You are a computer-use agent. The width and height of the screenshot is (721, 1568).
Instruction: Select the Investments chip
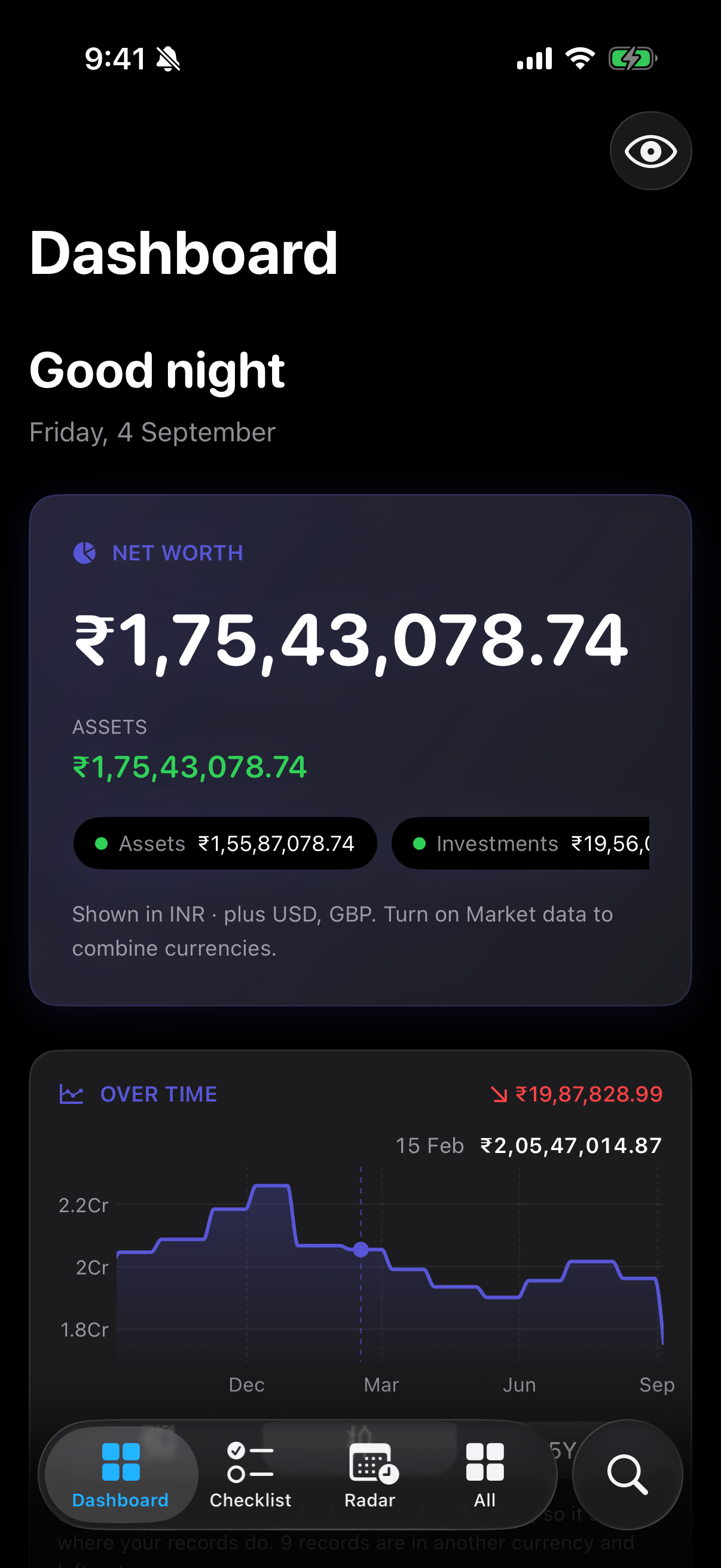pyautogui.click(x=520, y=843)
